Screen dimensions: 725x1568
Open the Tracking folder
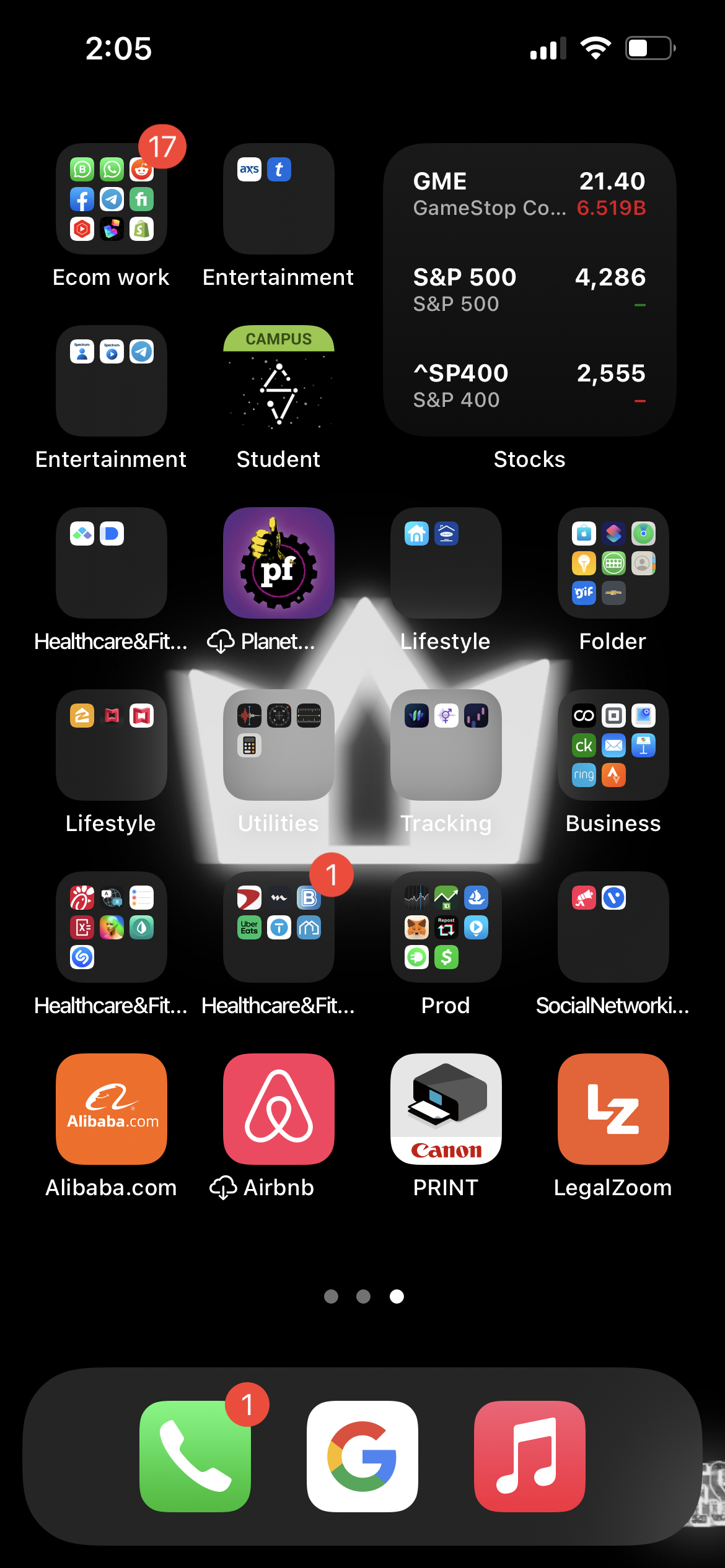[446, 745]
